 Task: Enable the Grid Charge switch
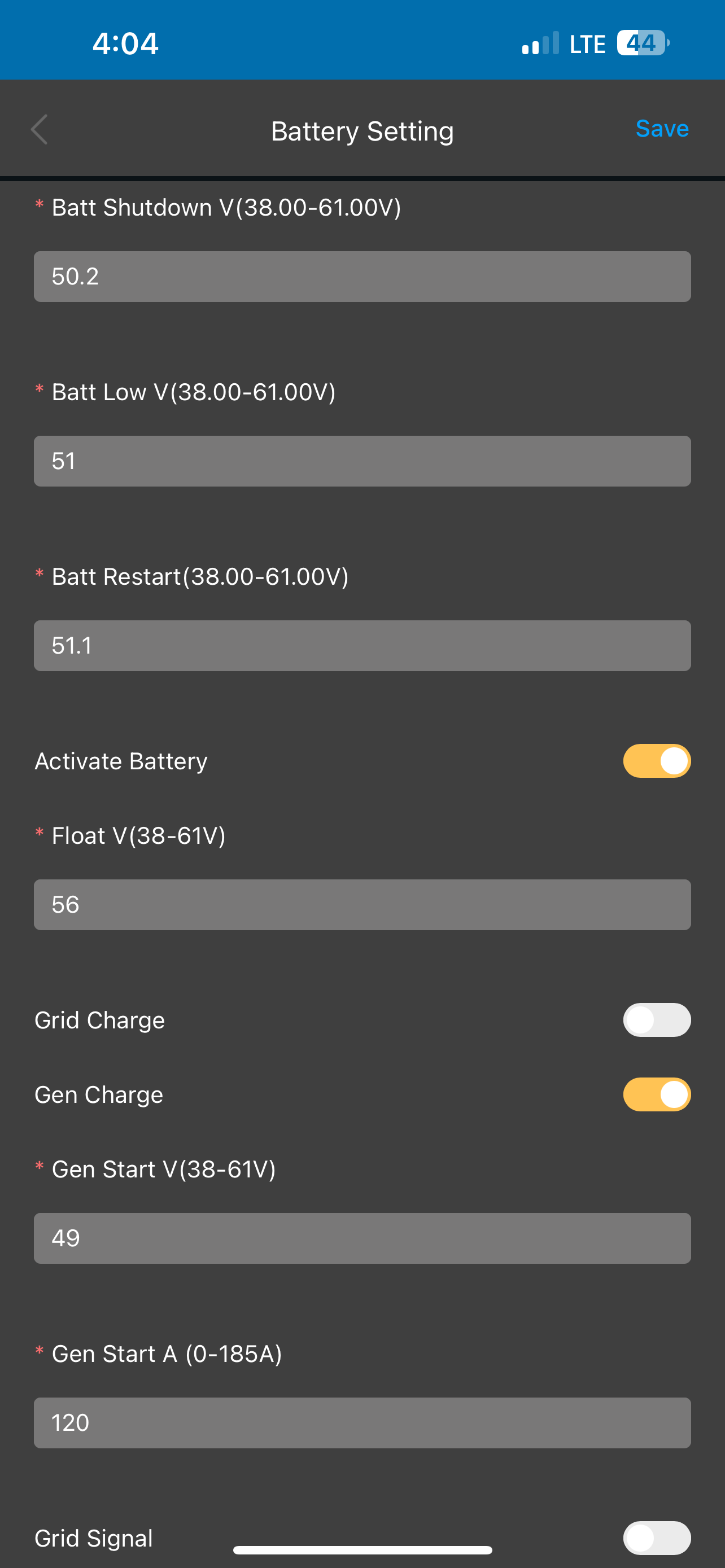657,1020
